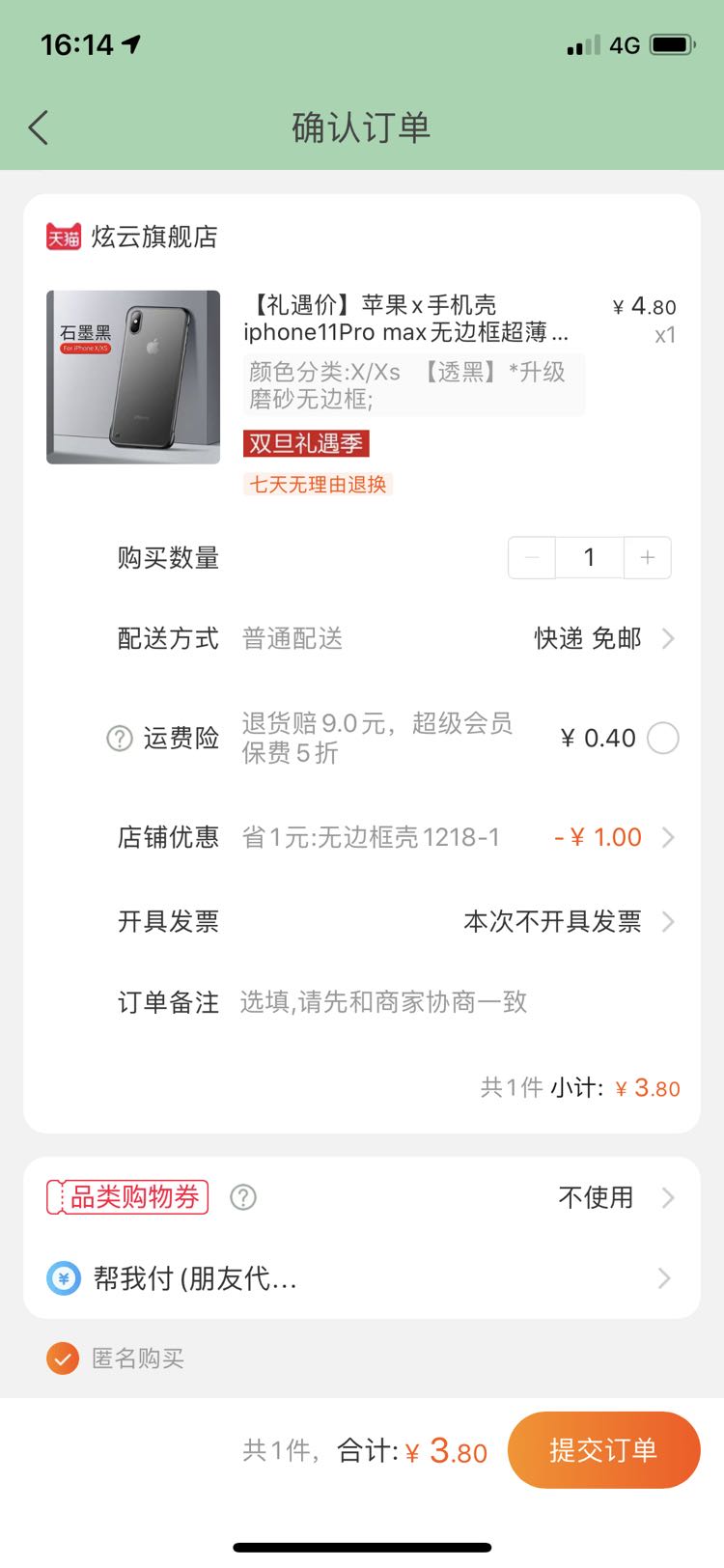724x1568 pixels.
Task: Show help for 运费险
Action: pyautogui.click(x=119, y=739)
